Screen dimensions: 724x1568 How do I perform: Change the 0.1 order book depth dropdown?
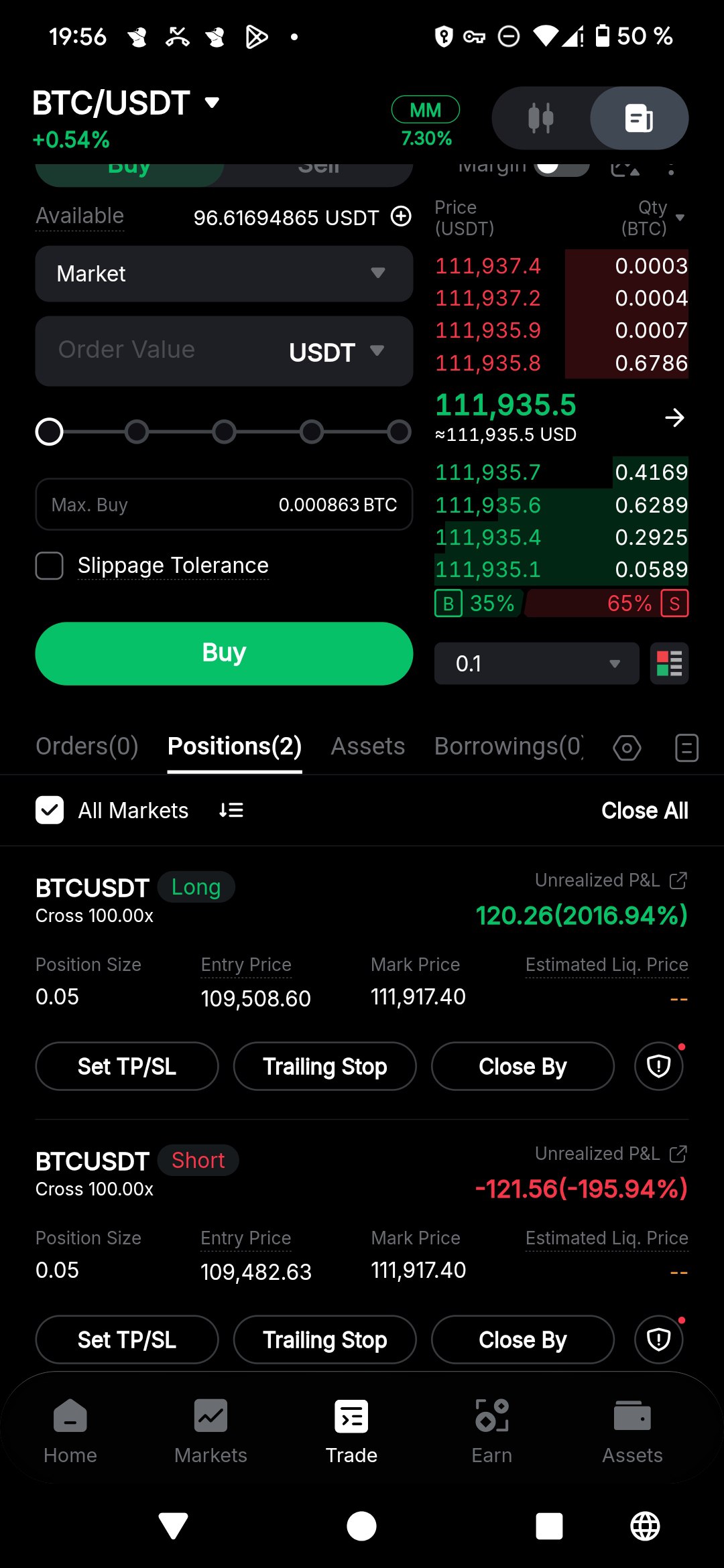tap(536, 663)
